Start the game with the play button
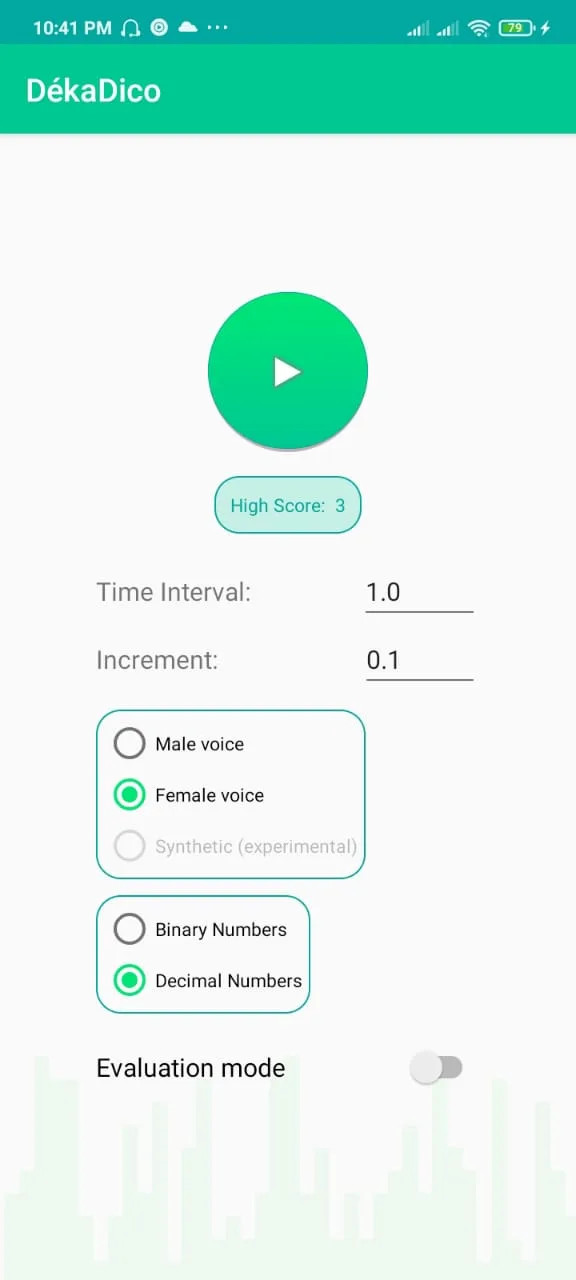 tap(288, 372)
